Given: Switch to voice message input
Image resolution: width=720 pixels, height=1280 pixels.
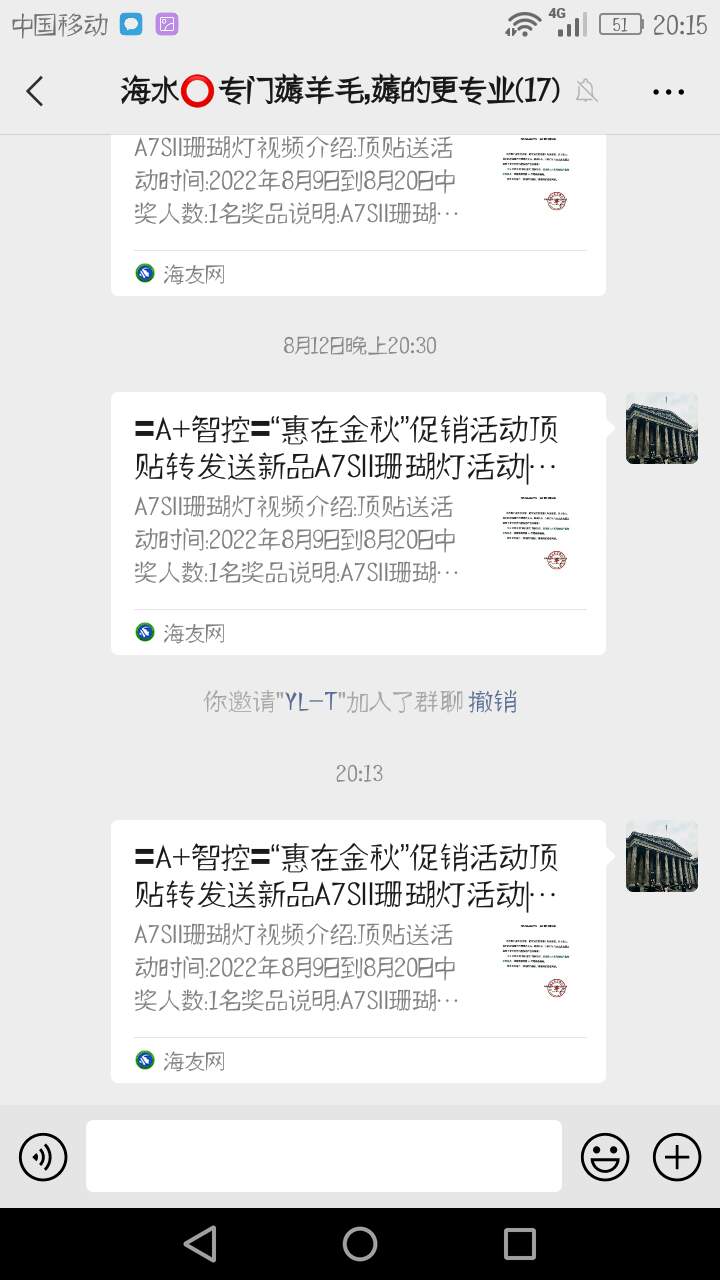Looking at the screenshot, I should (x=43, y=1158).
